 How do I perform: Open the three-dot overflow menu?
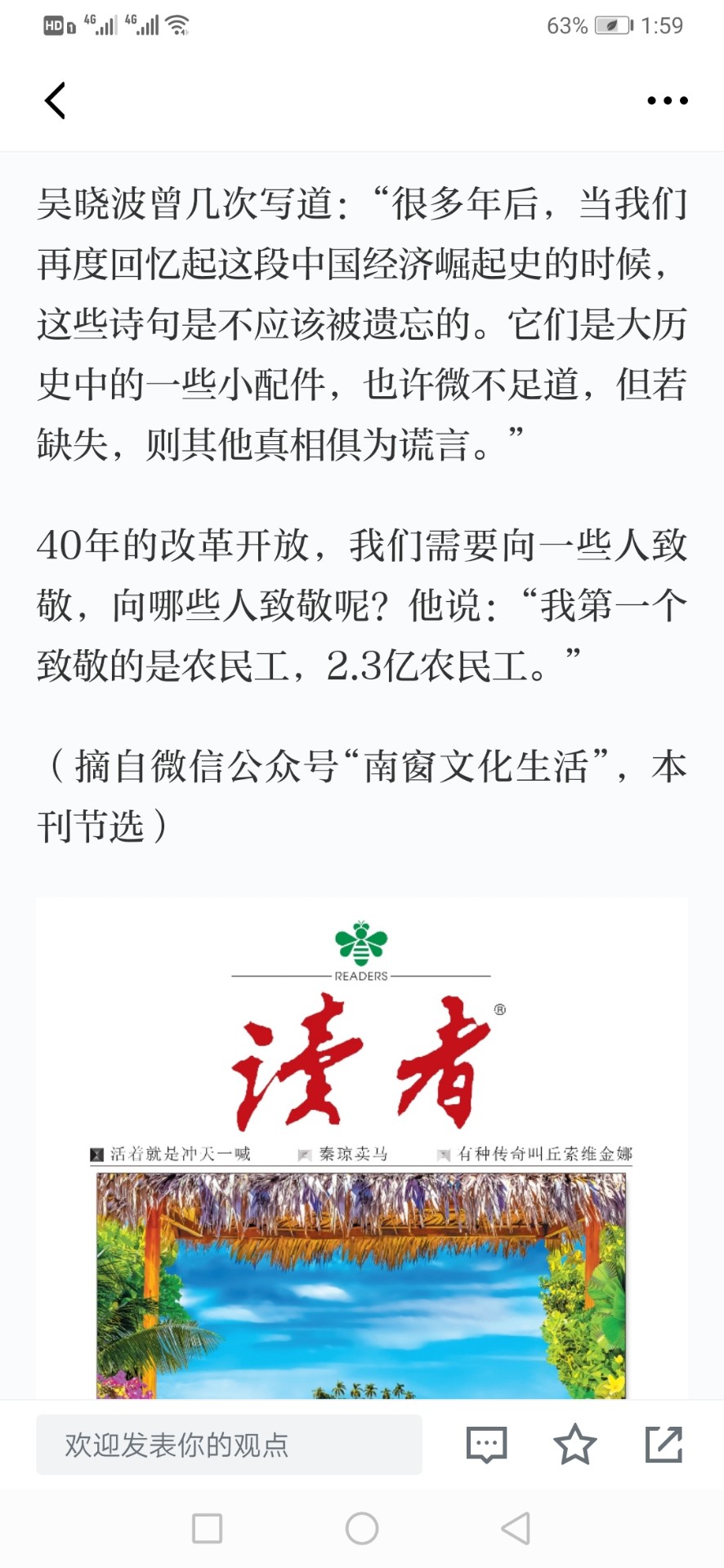tap(668, 100)
